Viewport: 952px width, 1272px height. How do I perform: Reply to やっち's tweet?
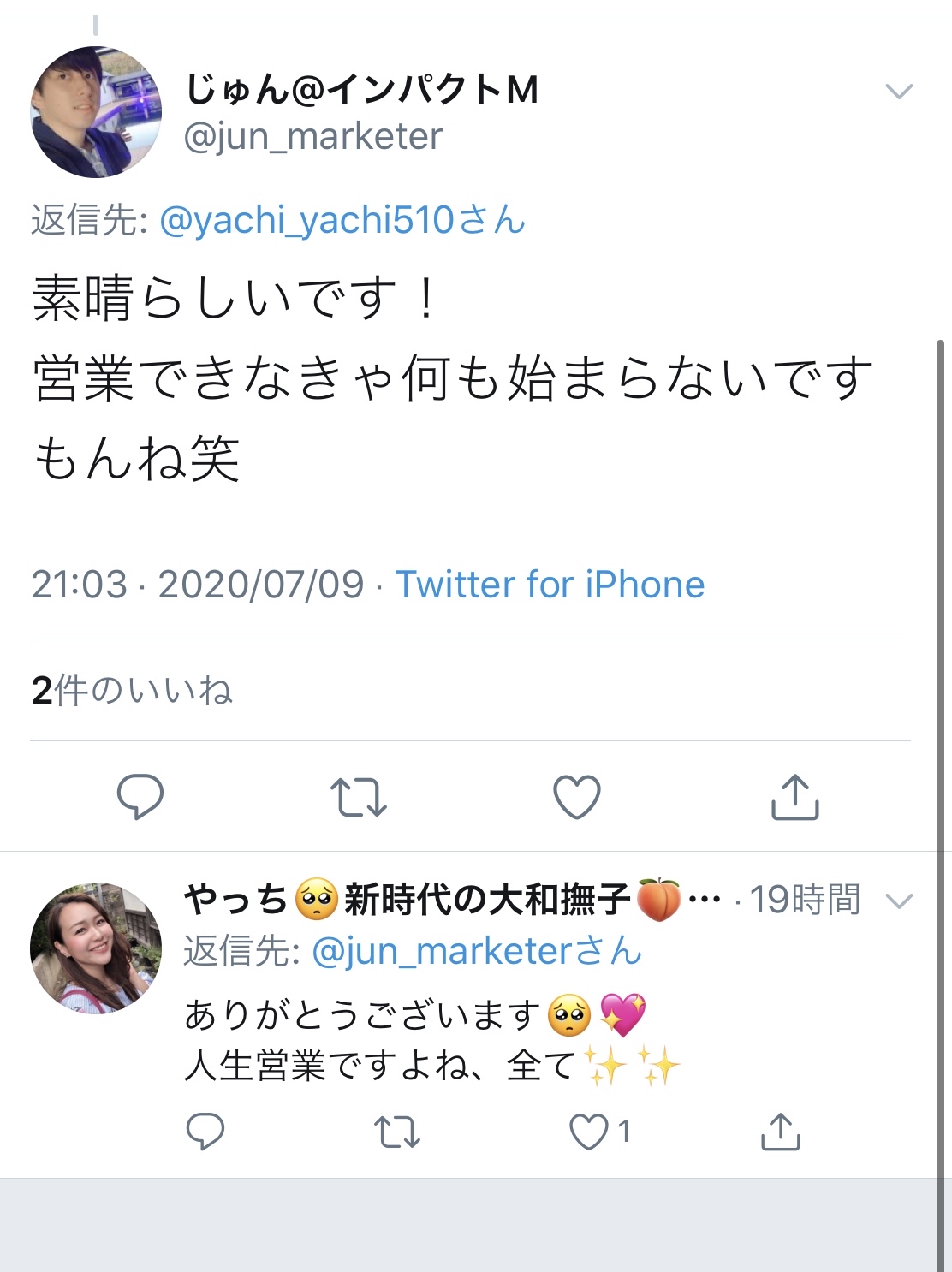tap(205, 1132)
